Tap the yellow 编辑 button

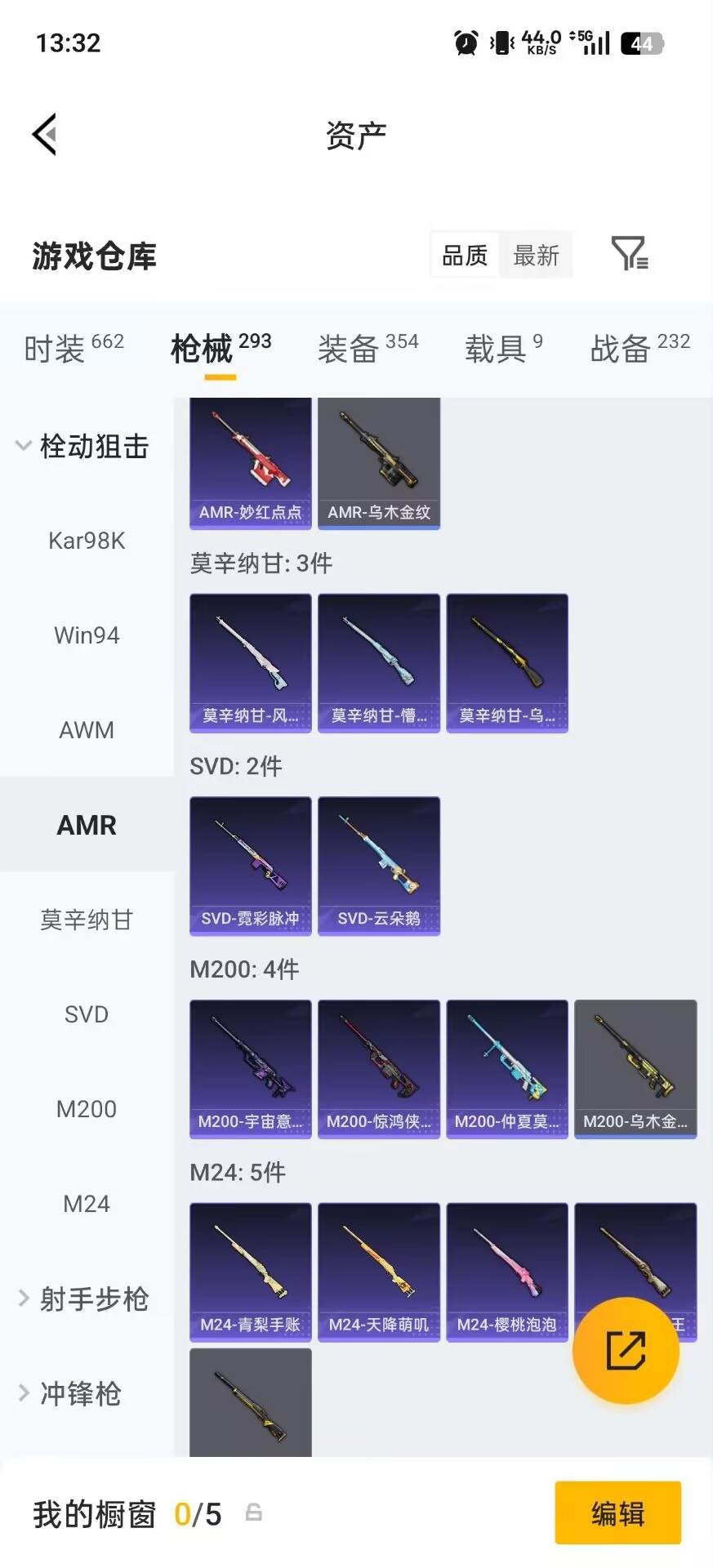coord(618,1512)
